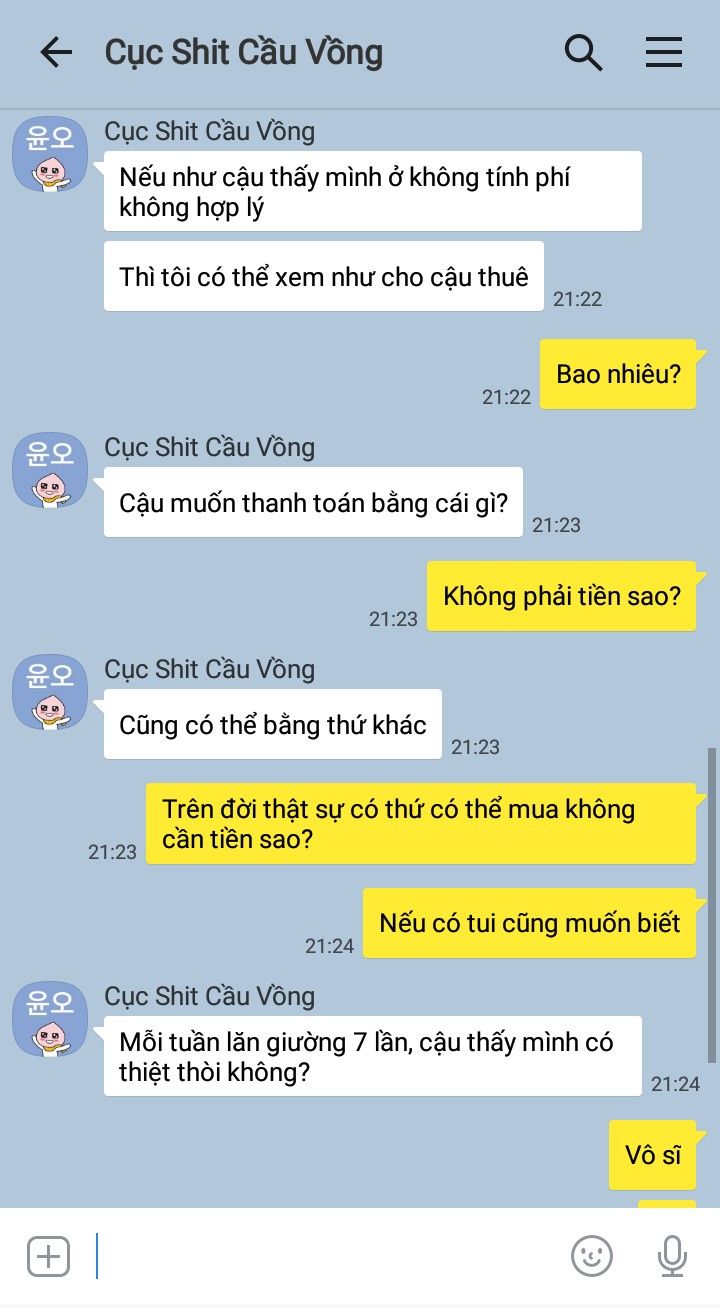
Task: Open the emoticon picker
Action: pos(592,1256)
